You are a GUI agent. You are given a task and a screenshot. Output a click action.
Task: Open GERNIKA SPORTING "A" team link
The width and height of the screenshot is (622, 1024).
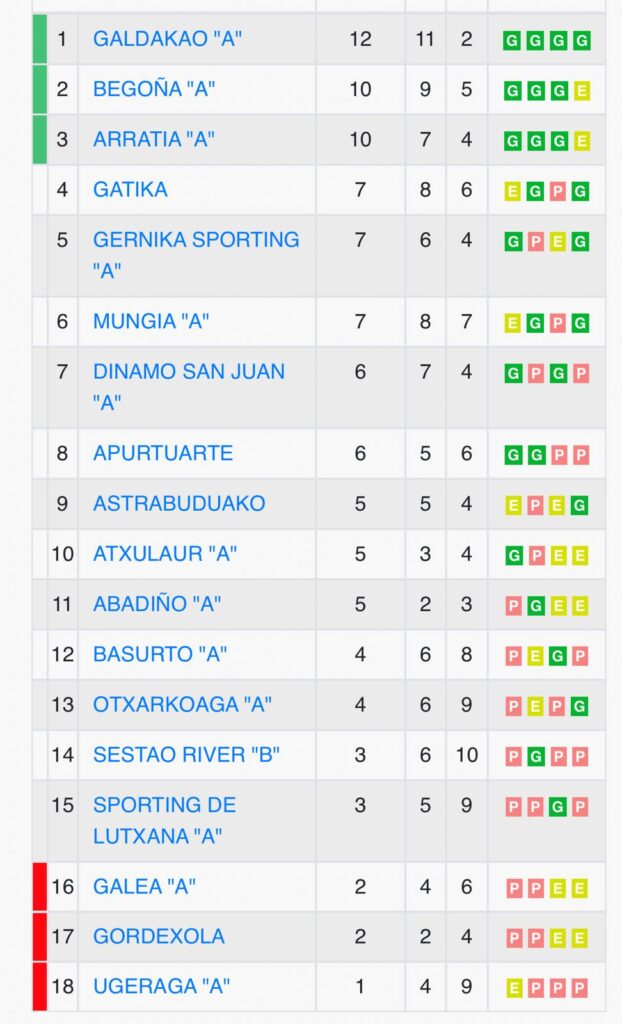point(195,240)
